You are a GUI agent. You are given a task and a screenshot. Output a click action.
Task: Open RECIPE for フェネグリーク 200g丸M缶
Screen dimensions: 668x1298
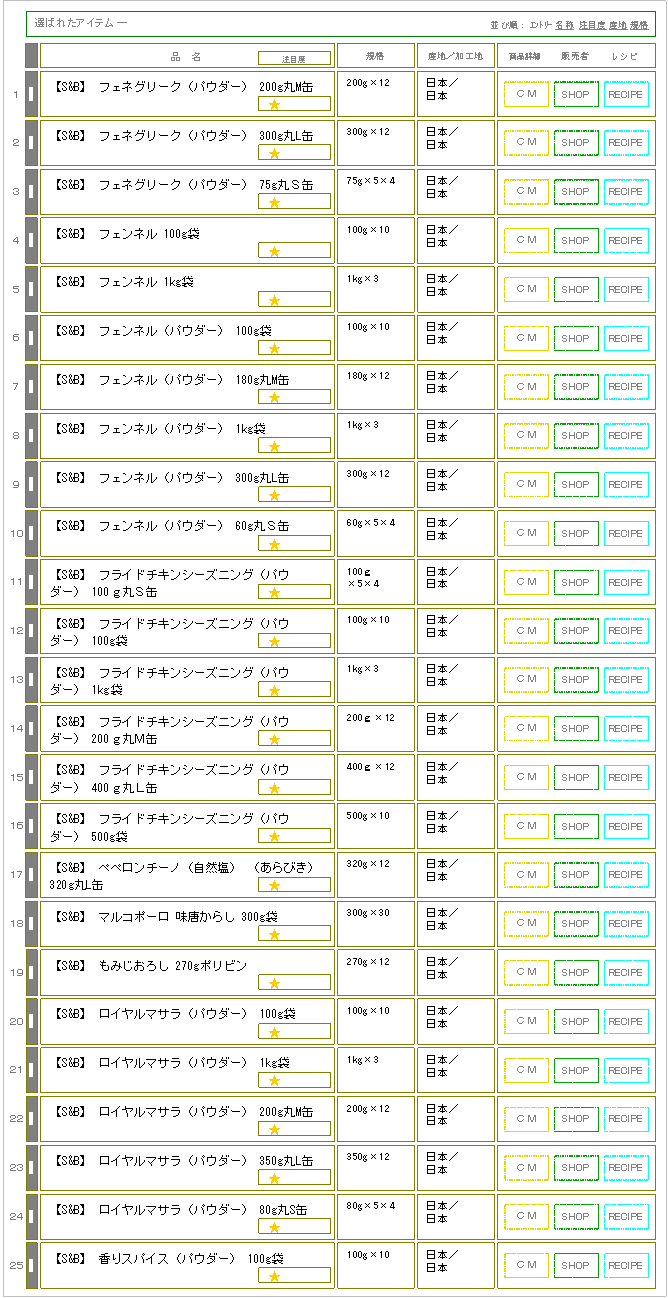(x=626, y=94)
